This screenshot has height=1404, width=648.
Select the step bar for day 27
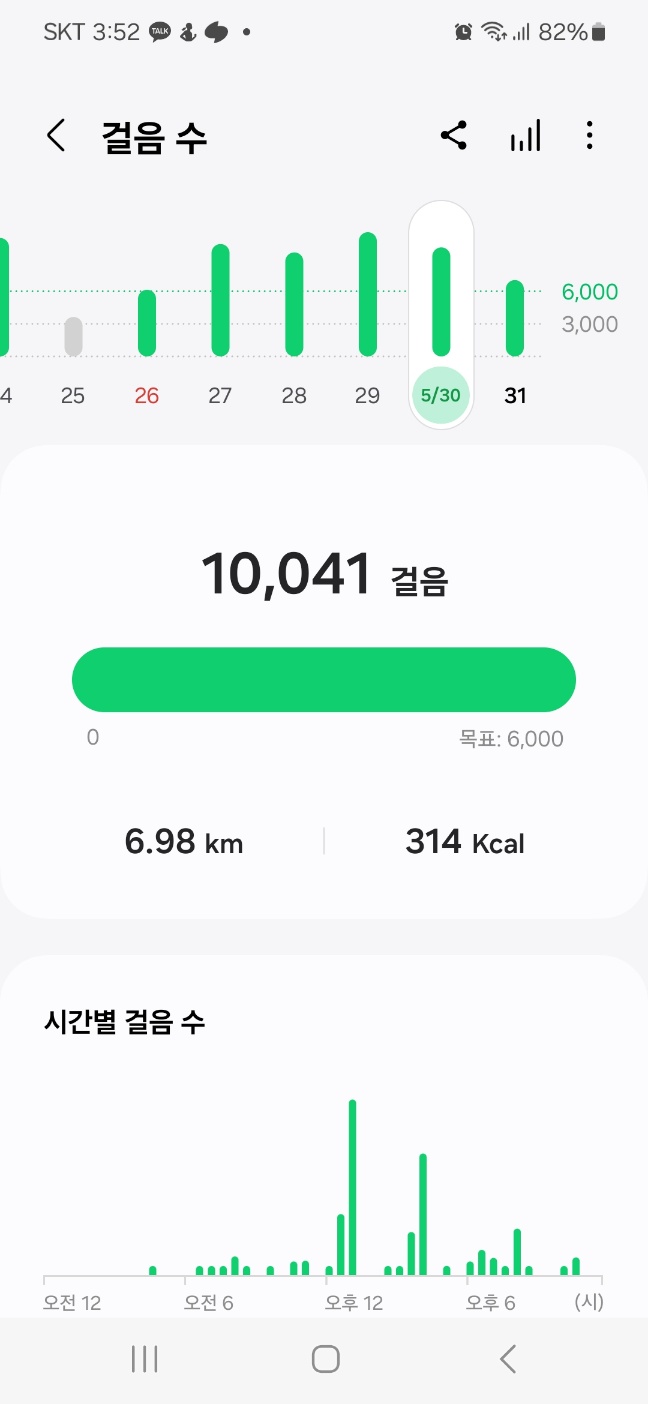220,300
